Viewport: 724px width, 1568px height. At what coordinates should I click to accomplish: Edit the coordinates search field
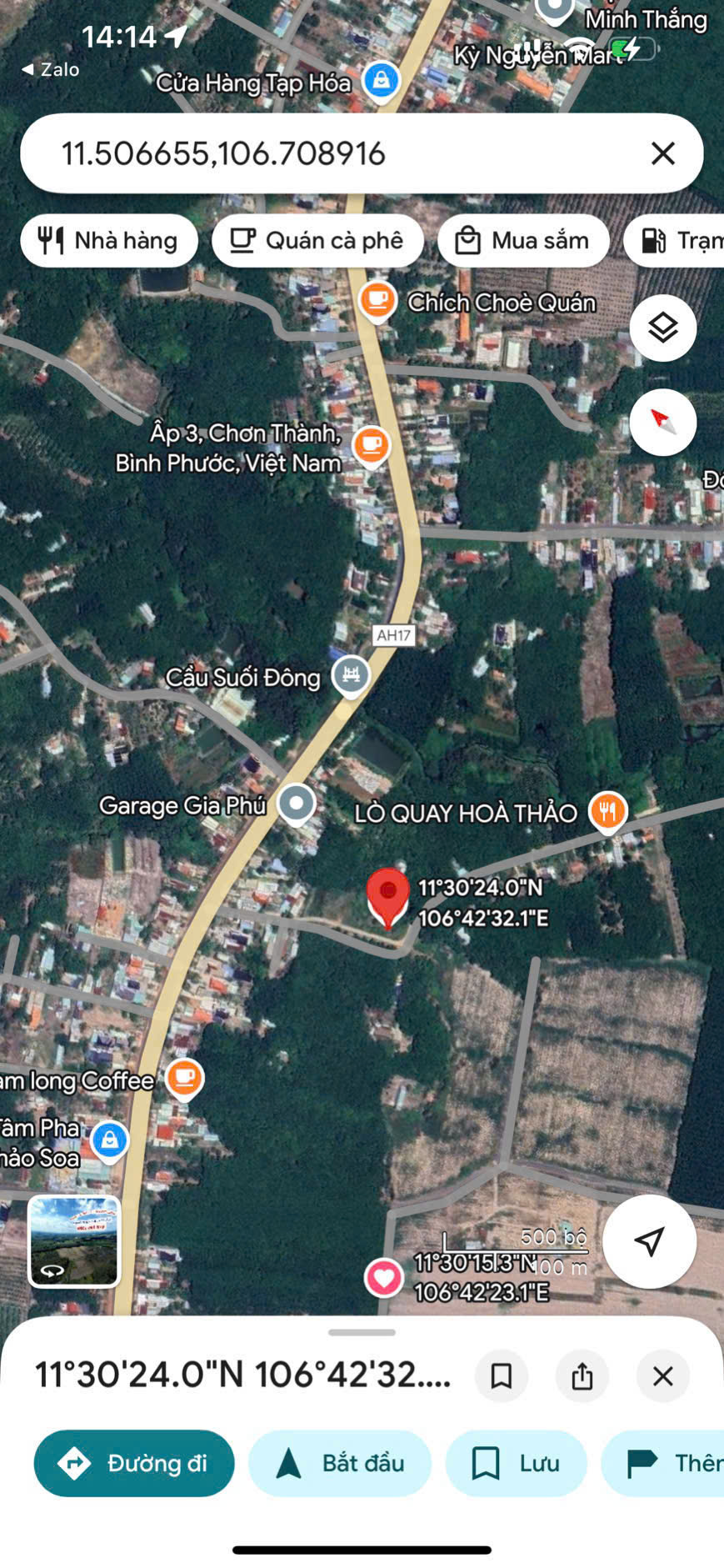333,153
